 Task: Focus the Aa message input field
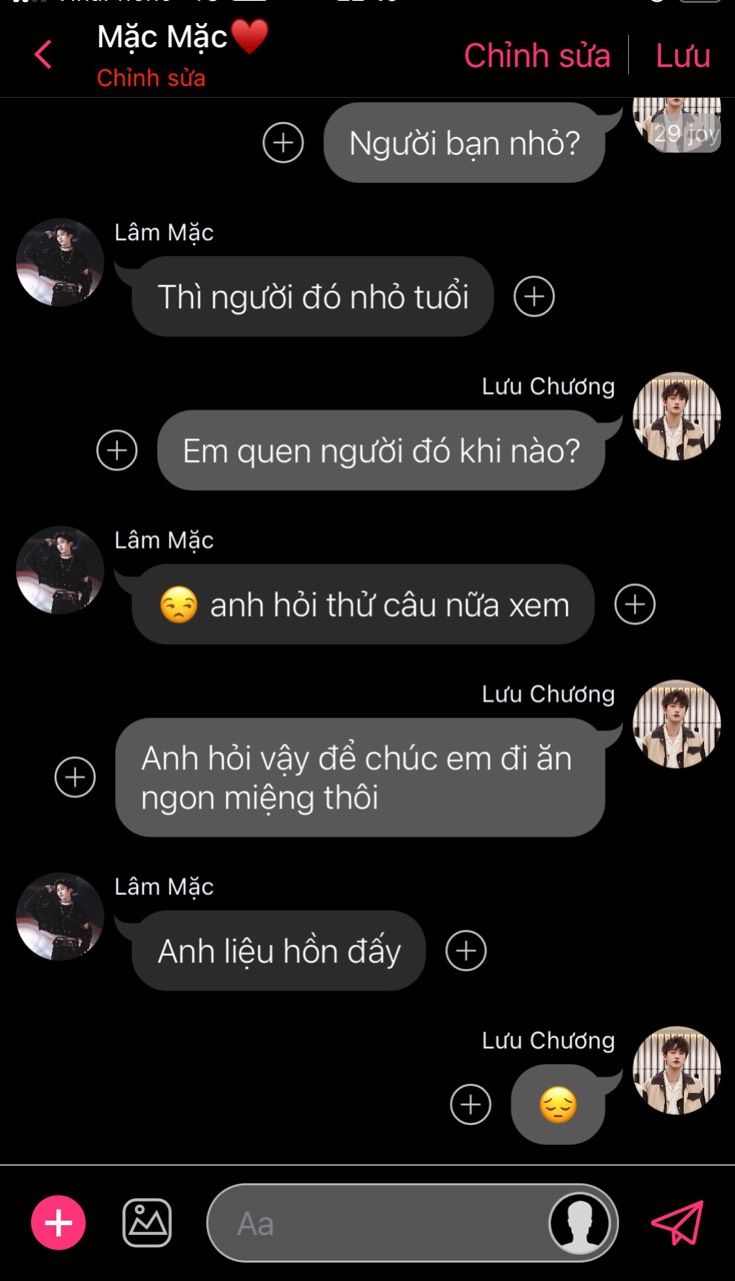click(x=380, y=1223)
